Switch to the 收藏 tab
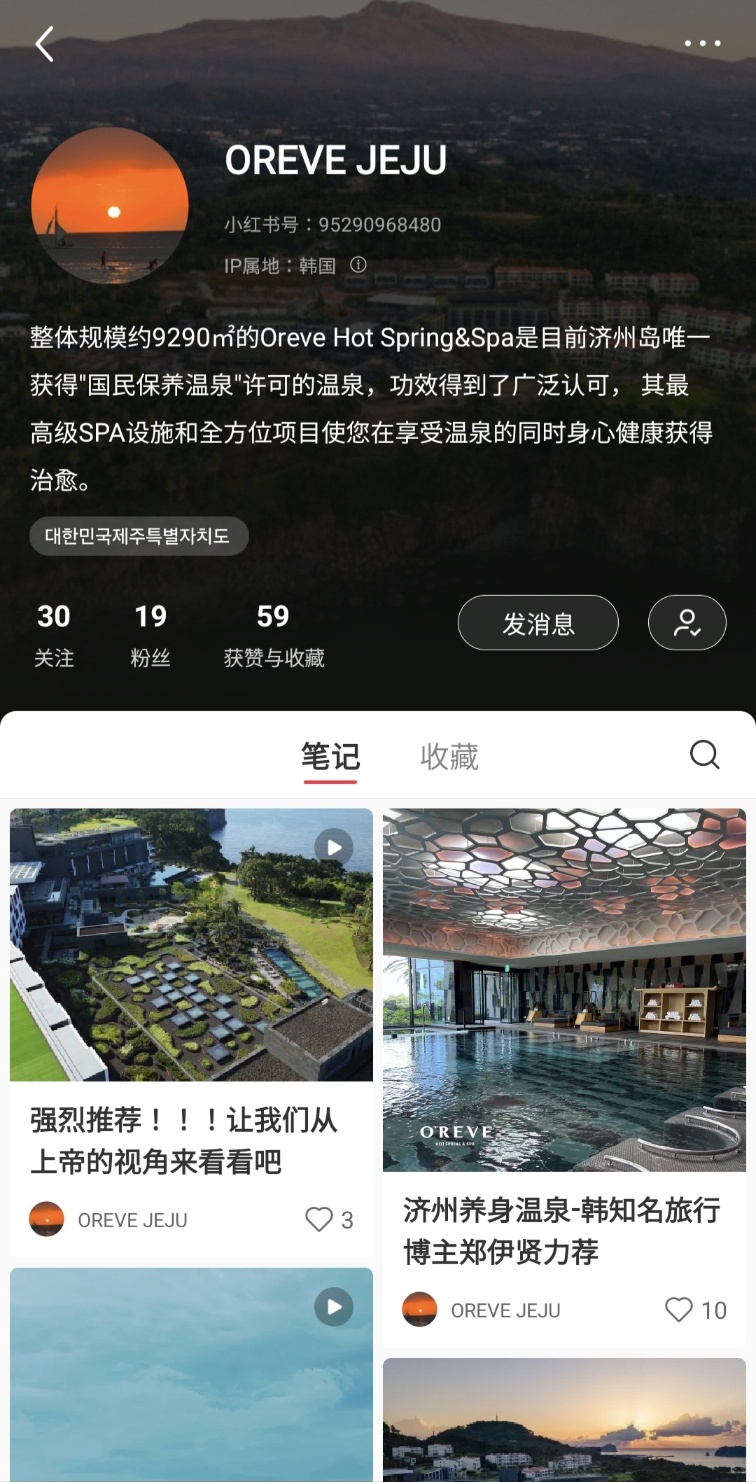756x1482 pixels. pyautogui.click(x=449, y=757)
